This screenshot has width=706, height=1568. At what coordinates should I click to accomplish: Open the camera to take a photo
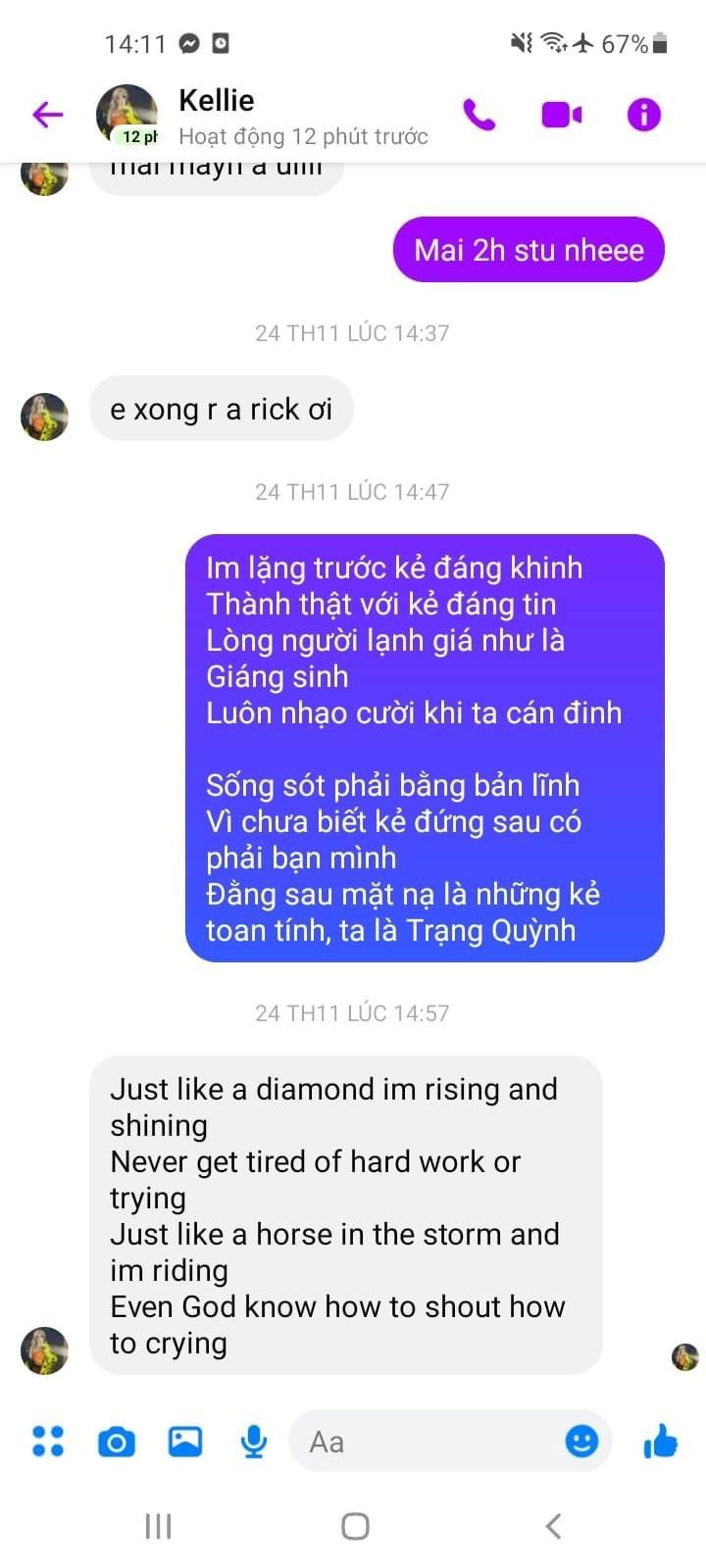117,1442
